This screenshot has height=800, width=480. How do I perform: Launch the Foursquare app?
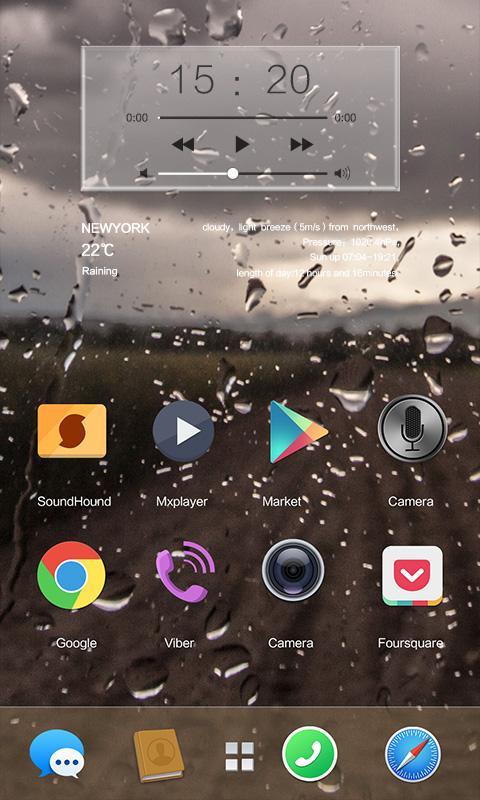[x=412, y=576]
